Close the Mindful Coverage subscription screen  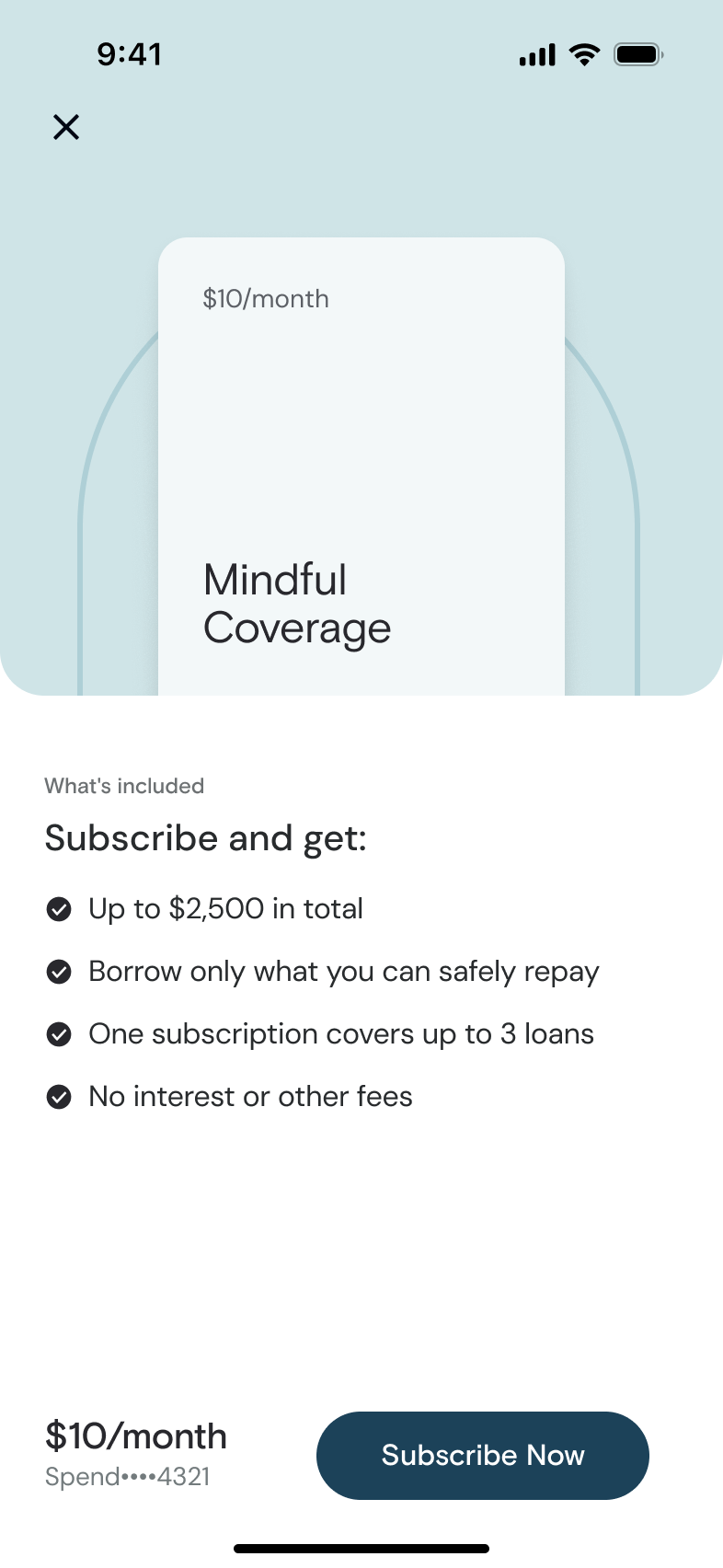(x=66, y=127)
